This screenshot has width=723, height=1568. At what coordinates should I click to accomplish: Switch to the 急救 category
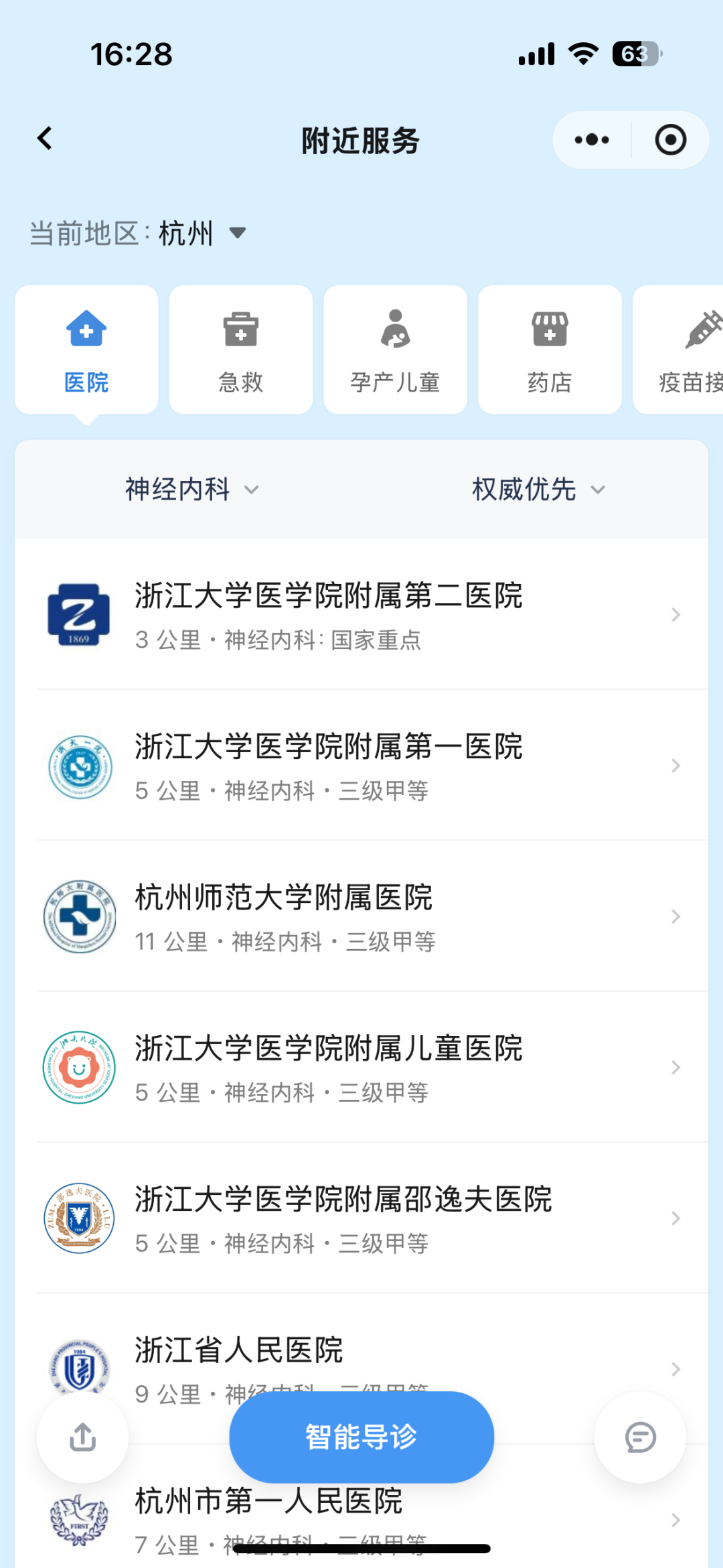tap(241, 350)
